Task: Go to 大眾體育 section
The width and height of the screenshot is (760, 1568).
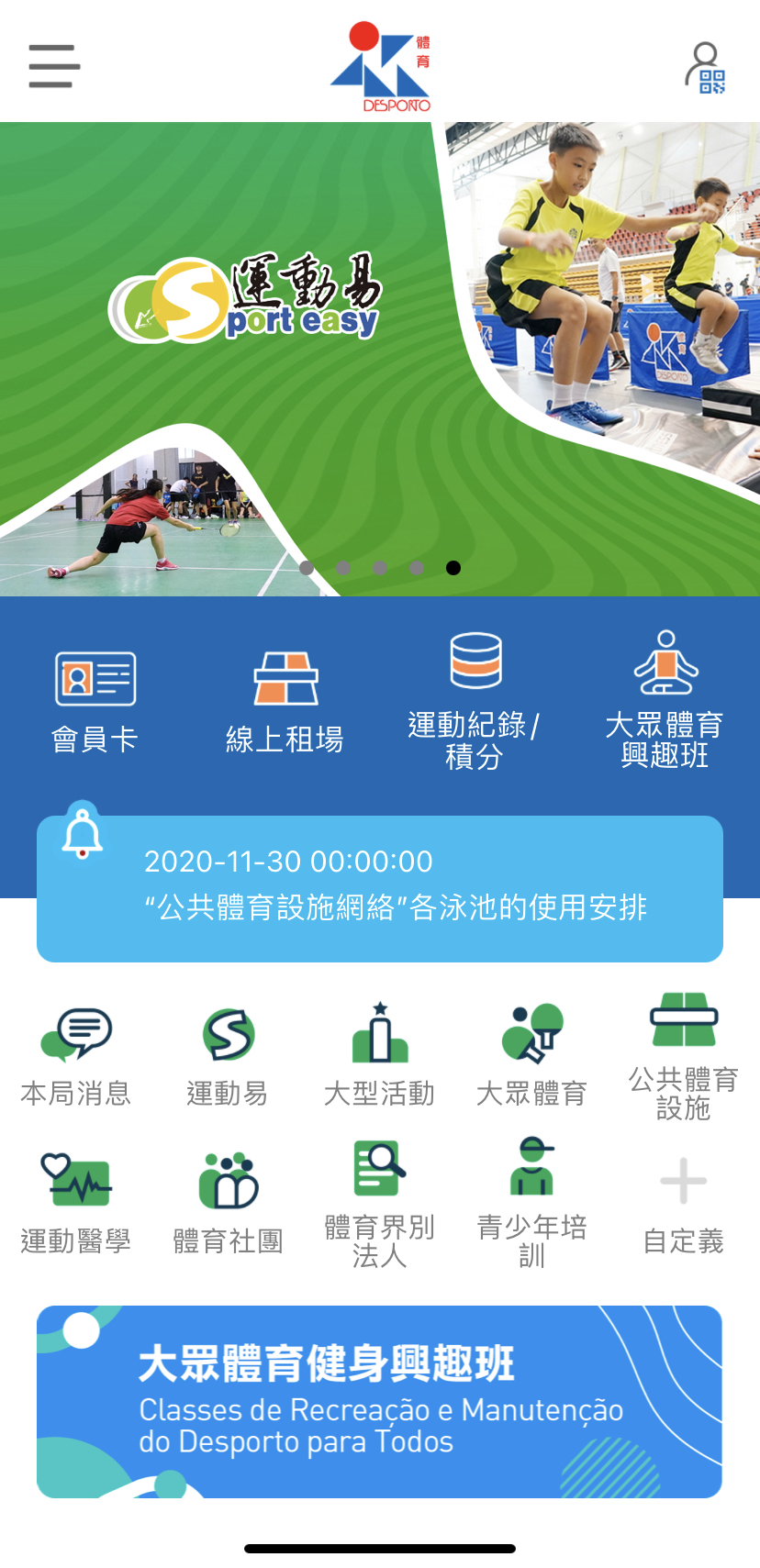Action: click(x=532, y=1055)
